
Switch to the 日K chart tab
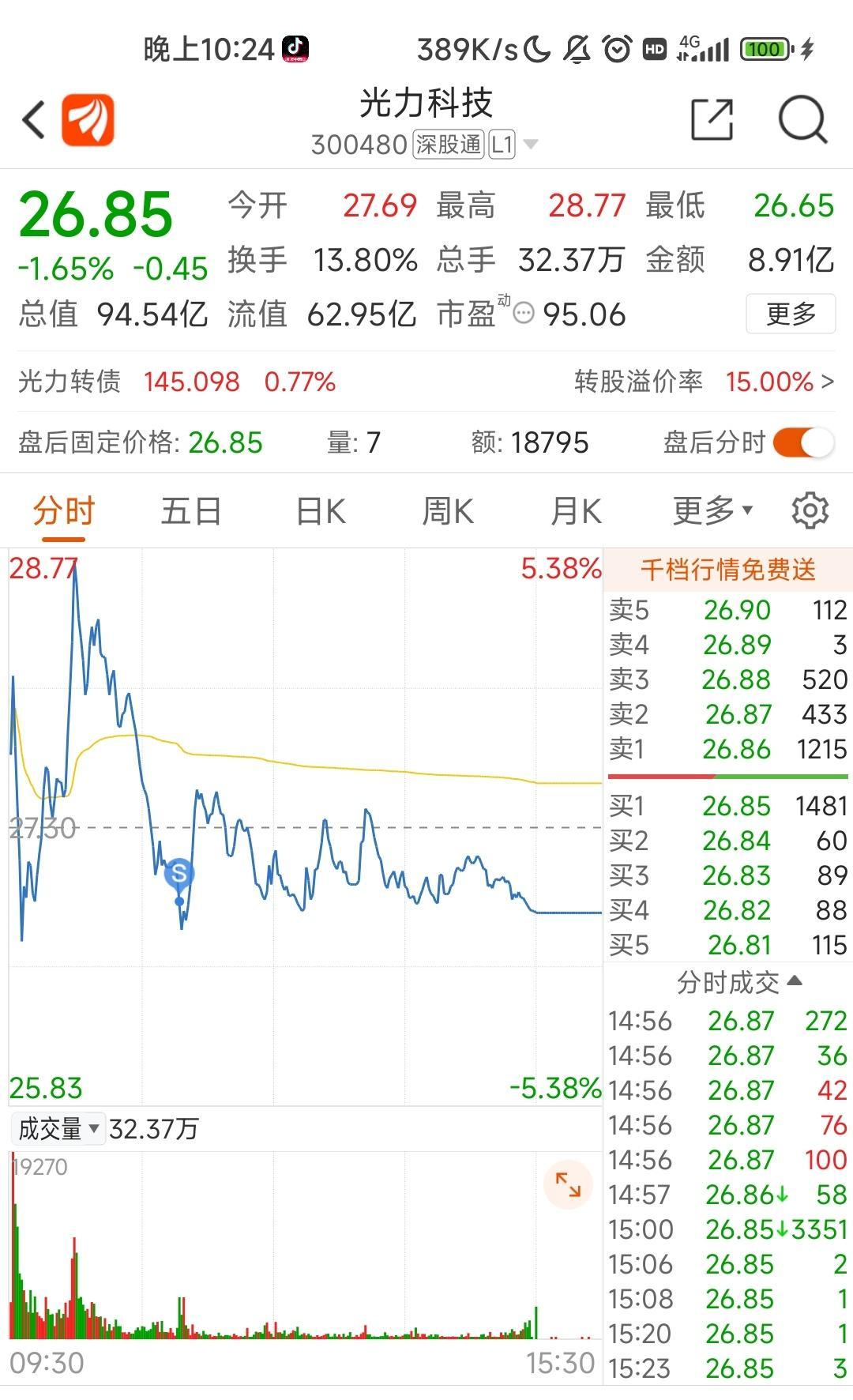click(x=321, y=511)
